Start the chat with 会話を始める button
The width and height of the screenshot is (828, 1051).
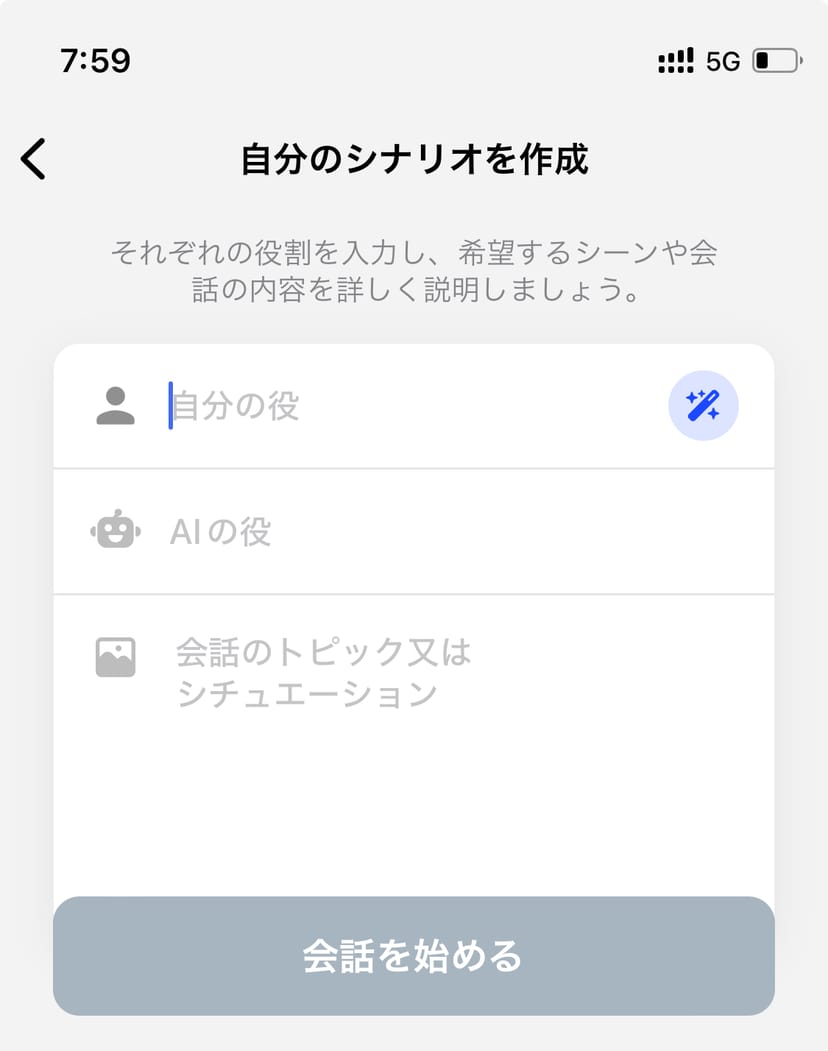[413, 956]
